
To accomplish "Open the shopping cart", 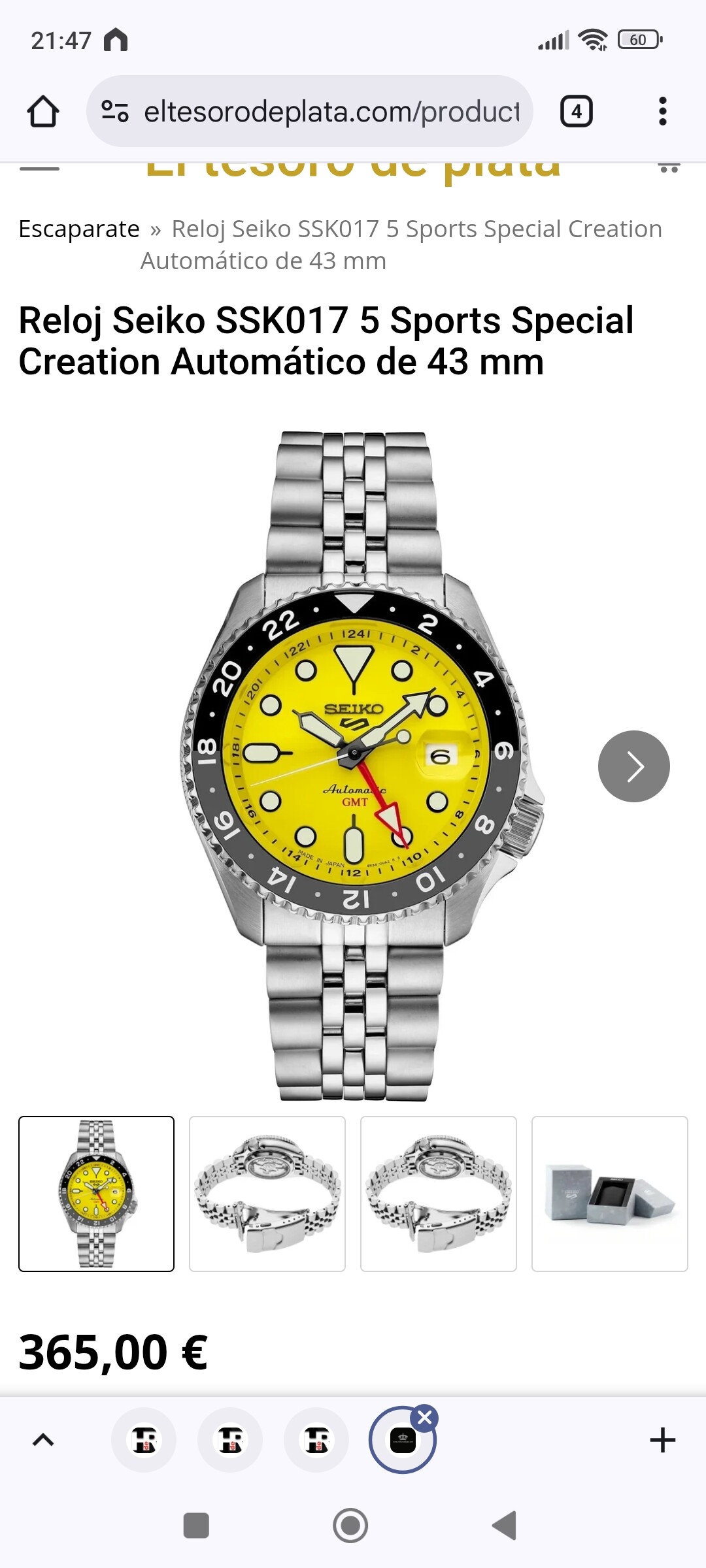I will (x=669, y=169).
